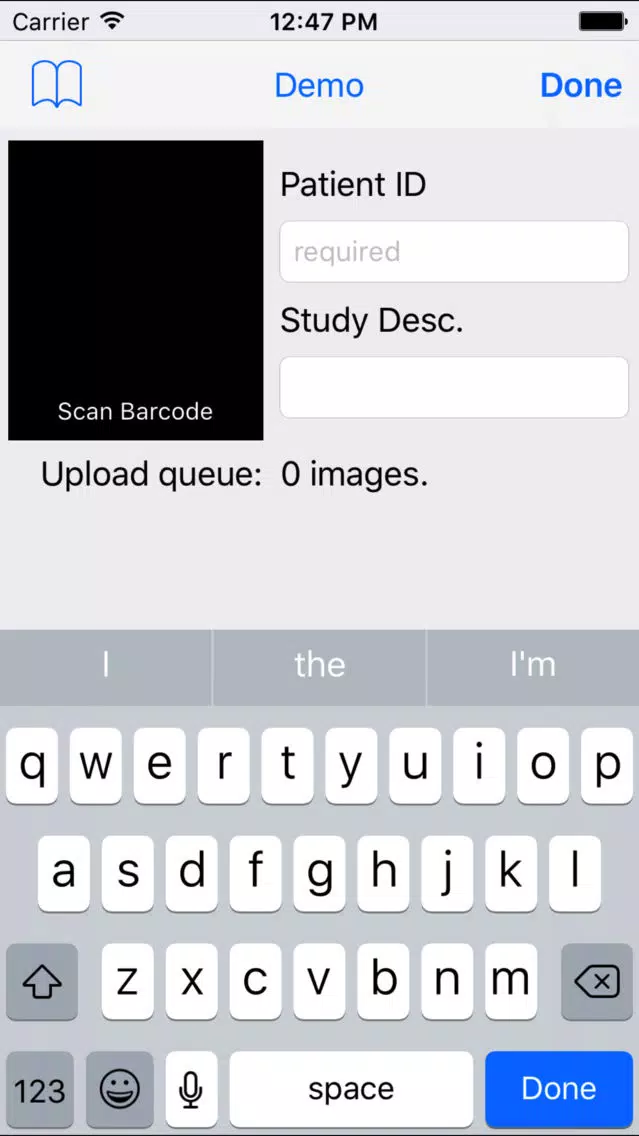Select the Study Desc. text field
The image size is (639, 1136).
[454, 387]
